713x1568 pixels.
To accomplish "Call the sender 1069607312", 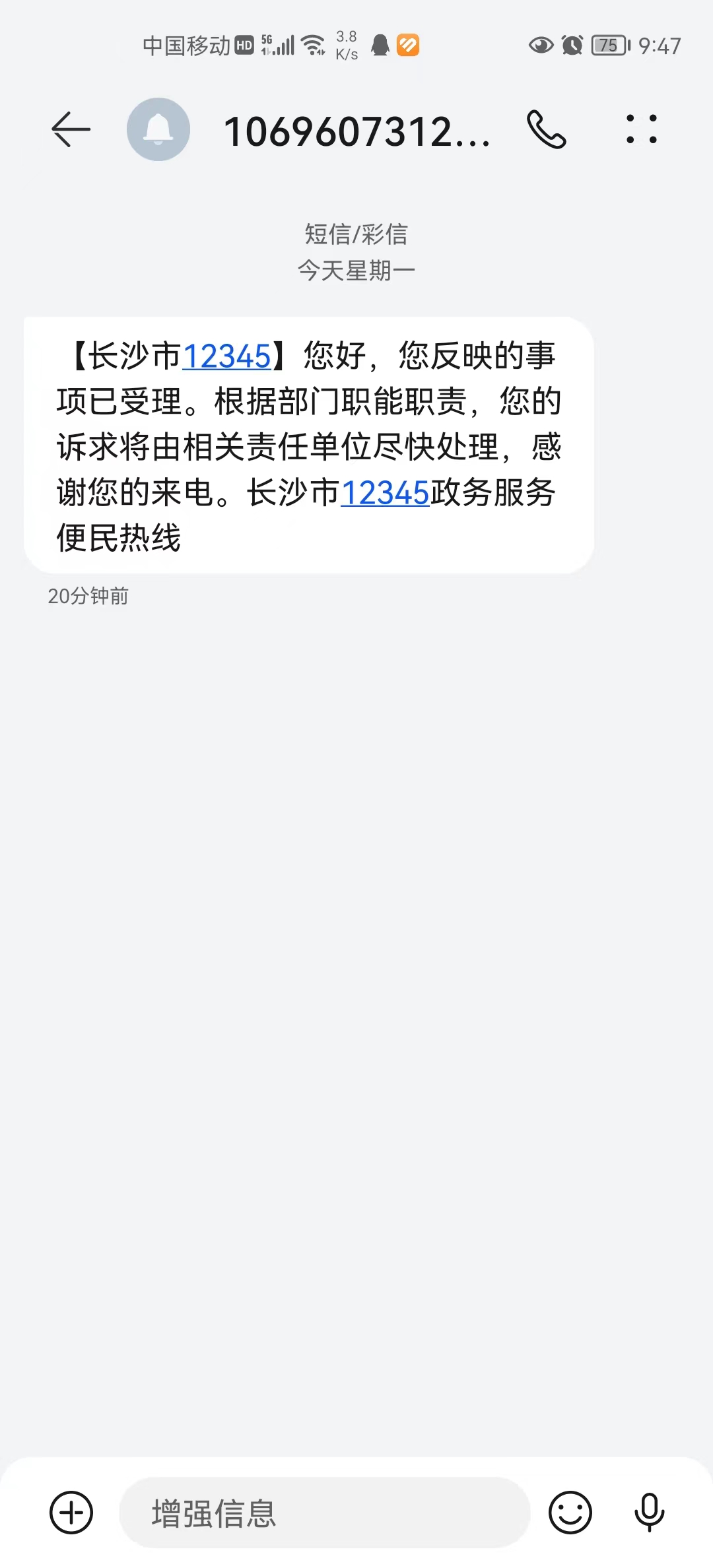I will tap(546, 129).
